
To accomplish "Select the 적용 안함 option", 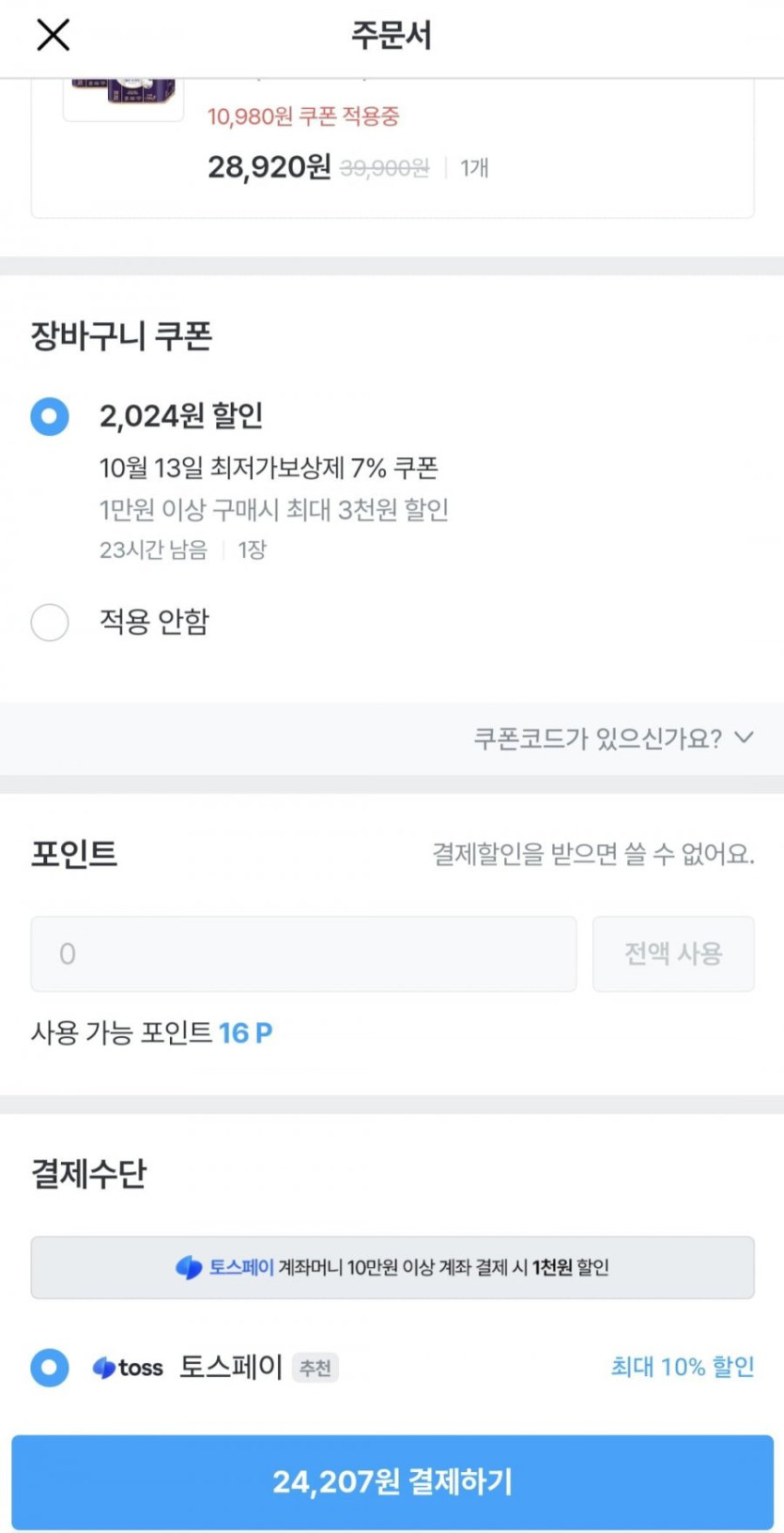I will [51, 622].
